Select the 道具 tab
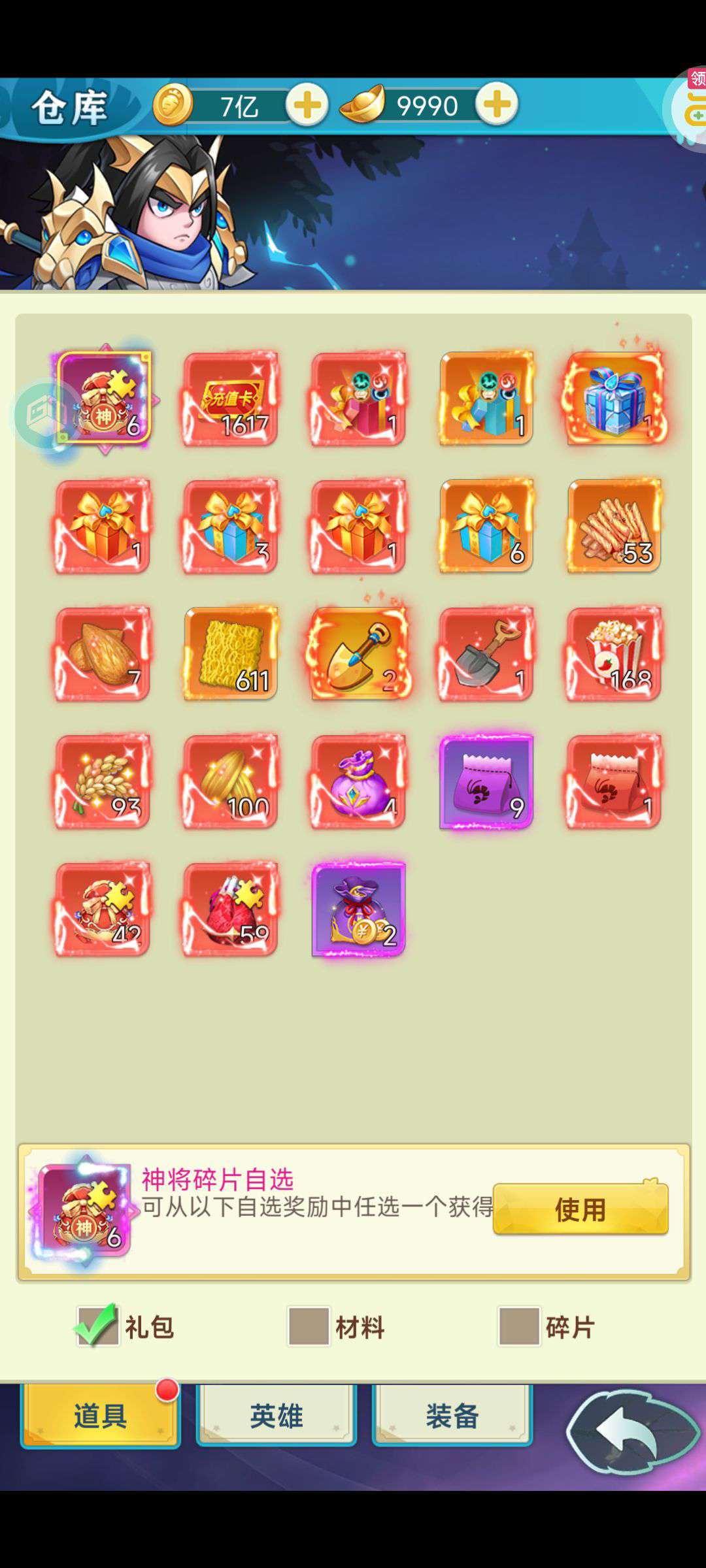 pos(100,1416)
